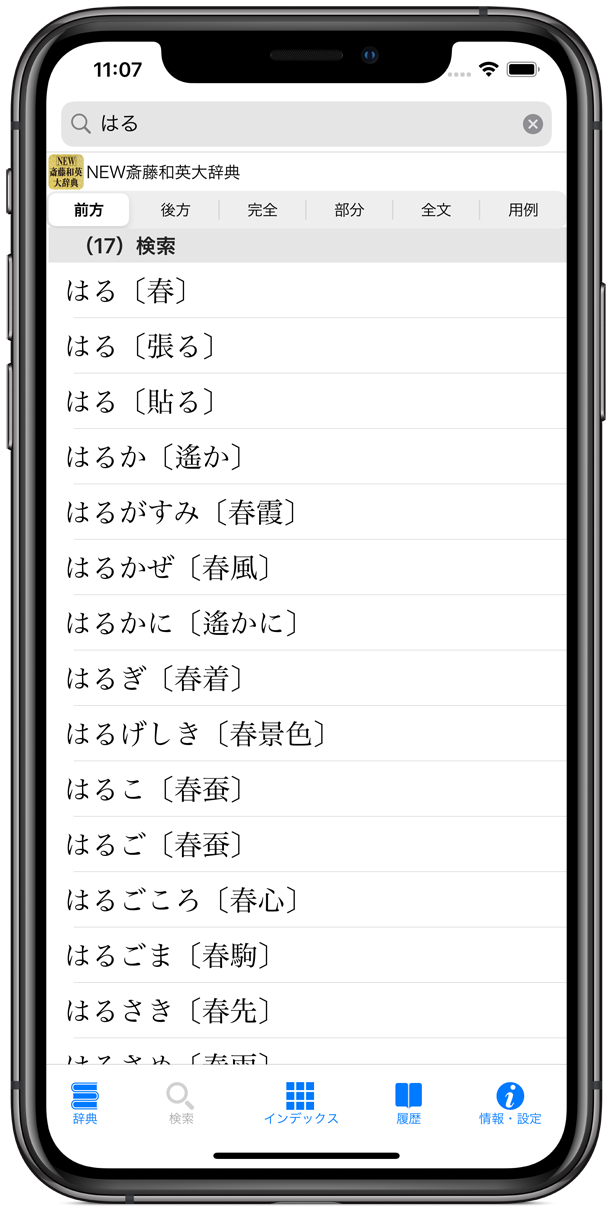This screenshot has height=1210, width=613.
Task: Switch to 部分 partial match
Action: 349,210
